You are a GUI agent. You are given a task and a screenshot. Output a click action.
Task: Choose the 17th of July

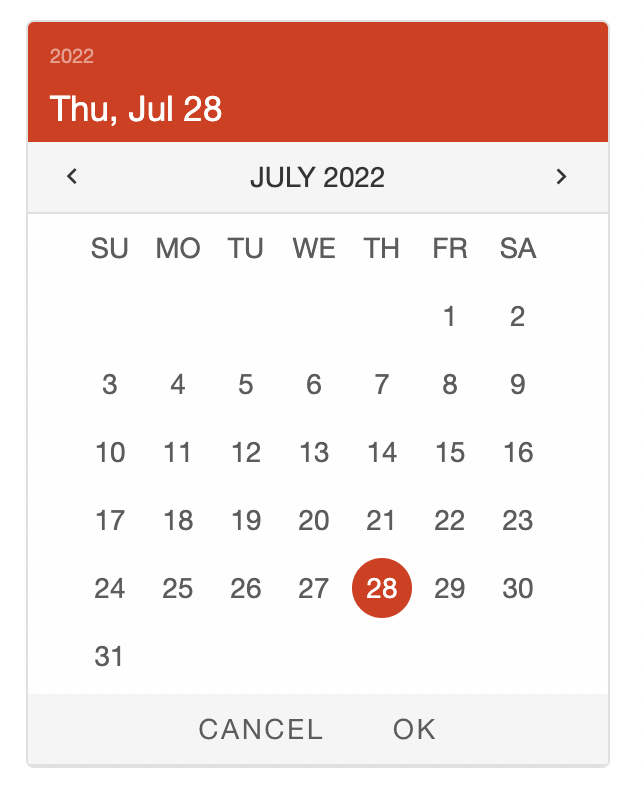coord(110,521)
